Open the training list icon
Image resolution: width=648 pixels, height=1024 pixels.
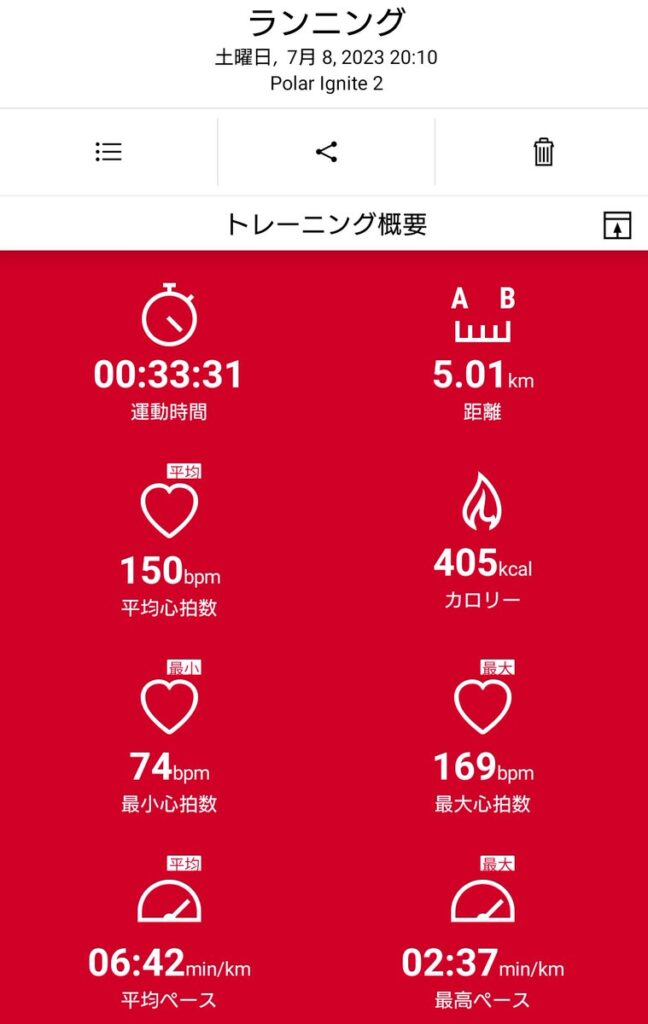coord(108,152)
